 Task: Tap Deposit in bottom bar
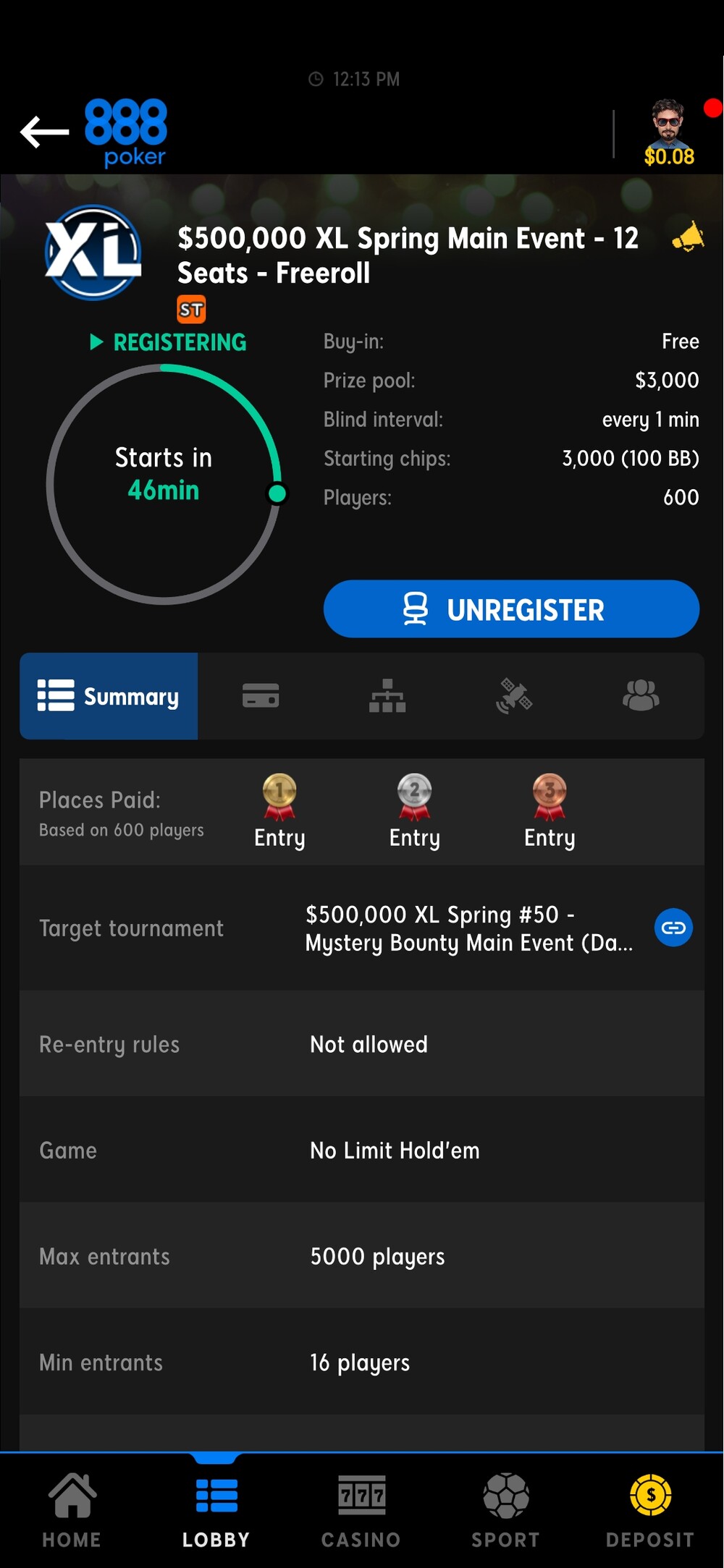tap(650, 1510)
